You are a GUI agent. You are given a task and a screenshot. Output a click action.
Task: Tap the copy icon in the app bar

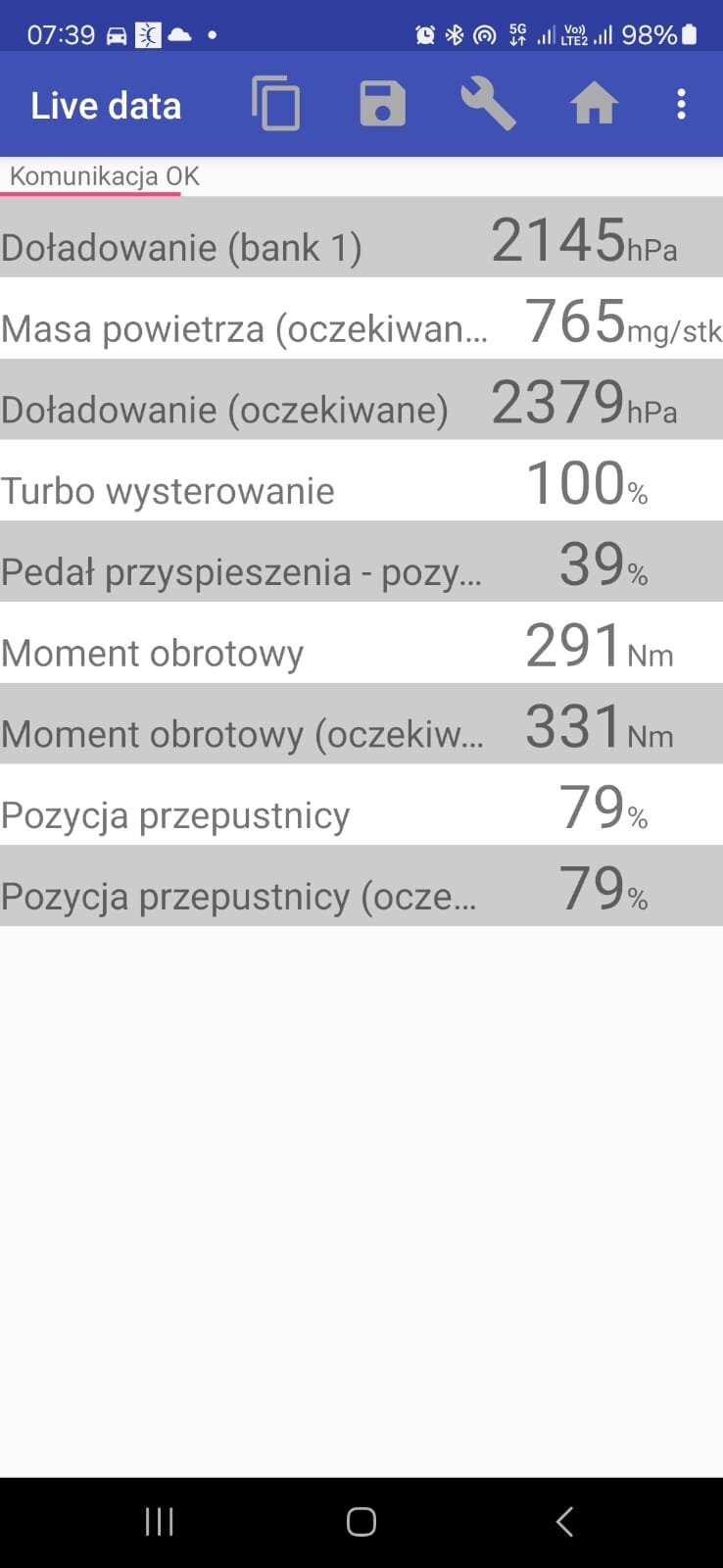(276, 104)
